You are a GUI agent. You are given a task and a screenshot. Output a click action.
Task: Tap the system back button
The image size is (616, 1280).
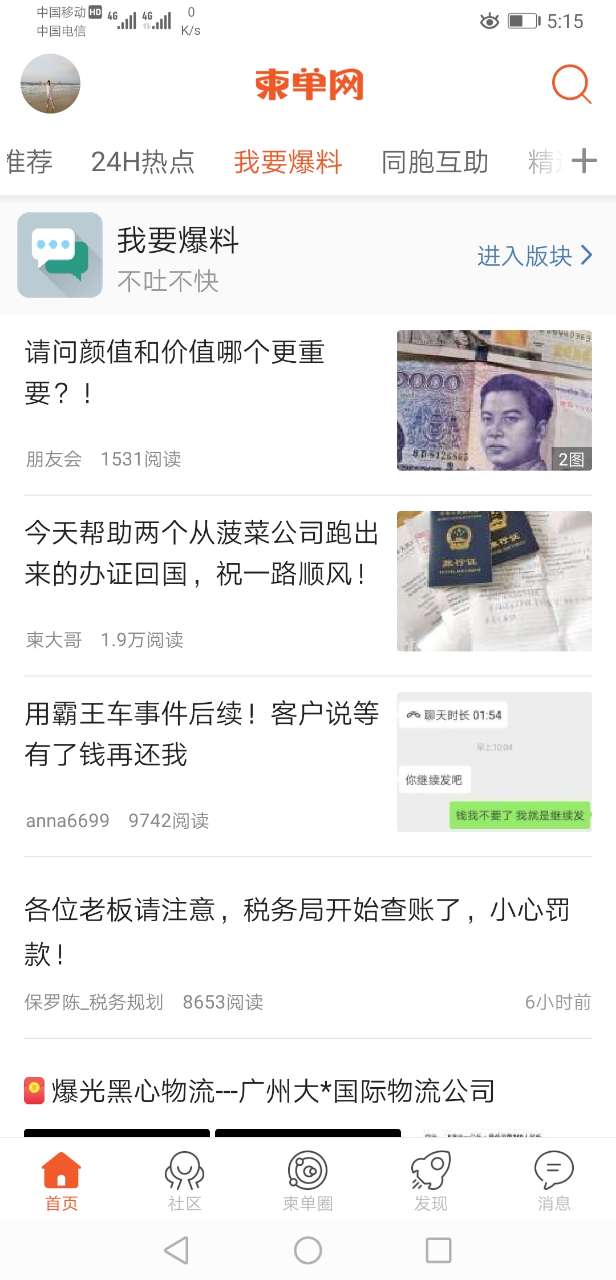(176, 1250)
